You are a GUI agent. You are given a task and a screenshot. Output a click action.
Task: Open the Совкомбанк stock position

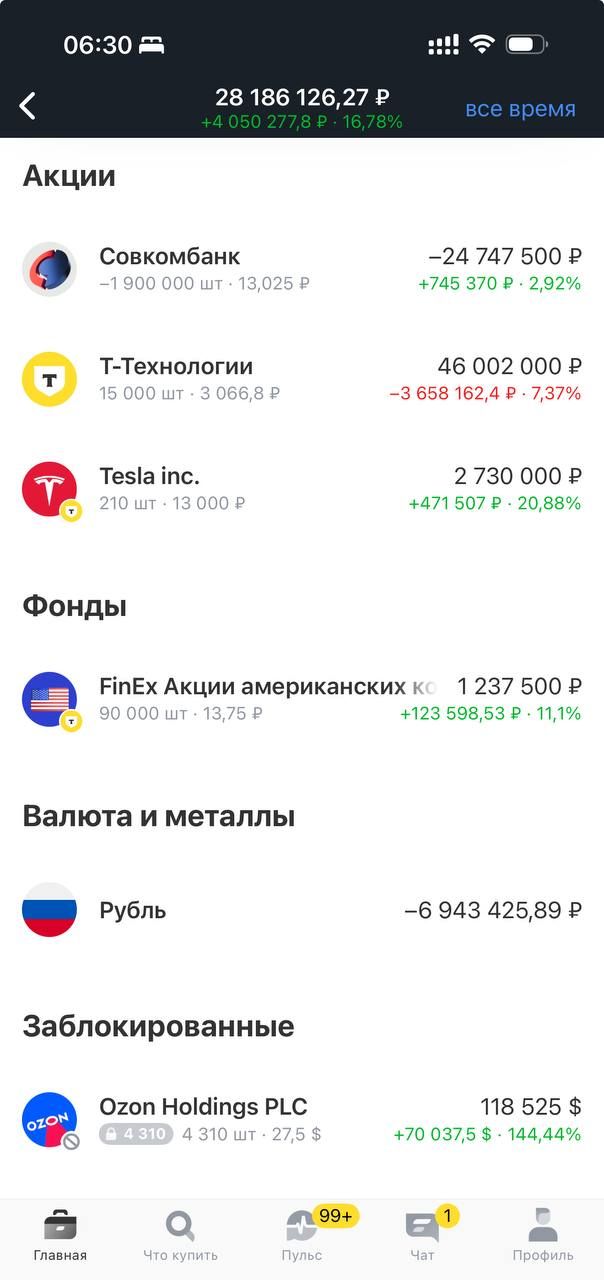coord(300,269)
